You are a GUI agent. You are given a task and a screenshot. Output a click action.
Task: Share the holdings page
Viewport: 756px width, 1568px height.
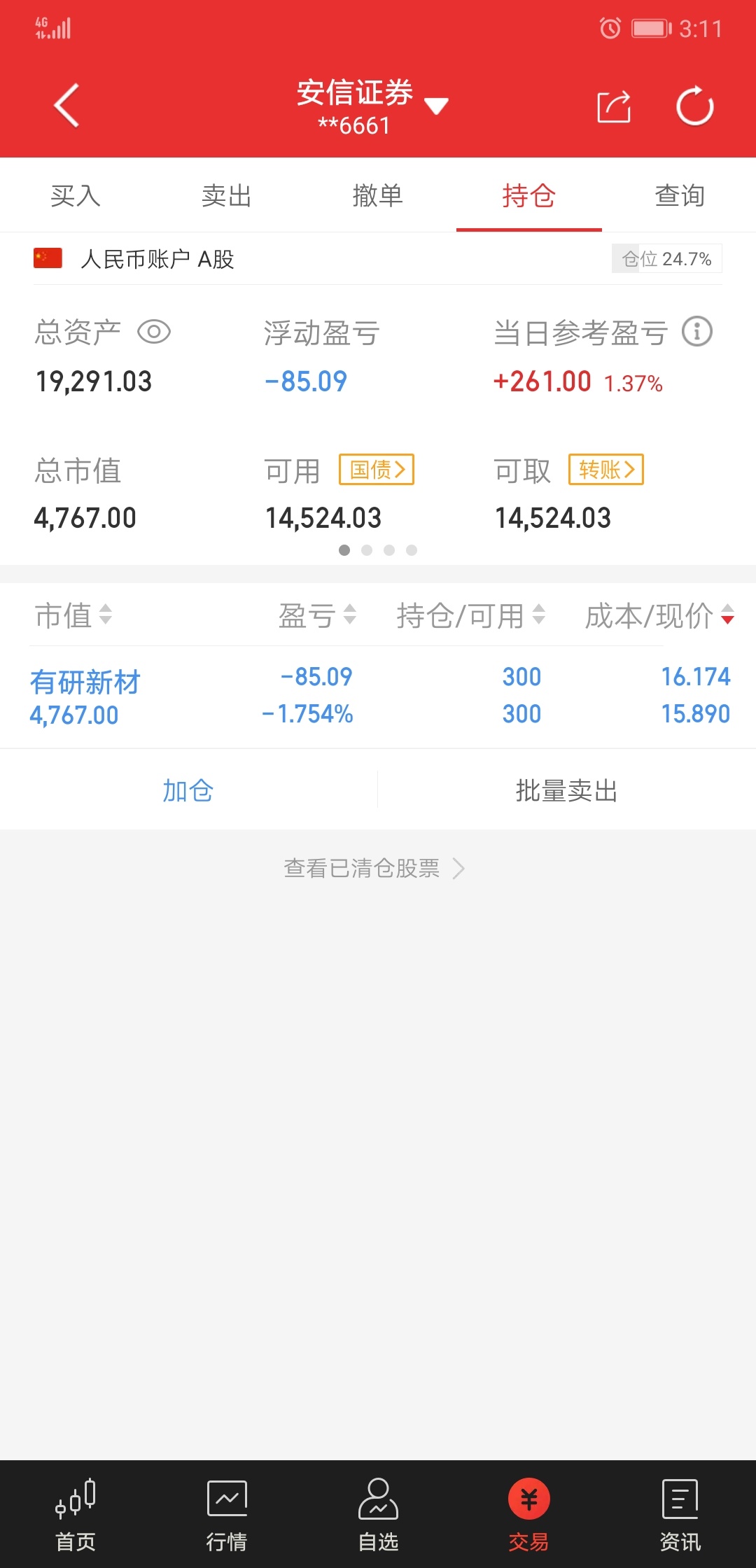[x=614, y=106]
